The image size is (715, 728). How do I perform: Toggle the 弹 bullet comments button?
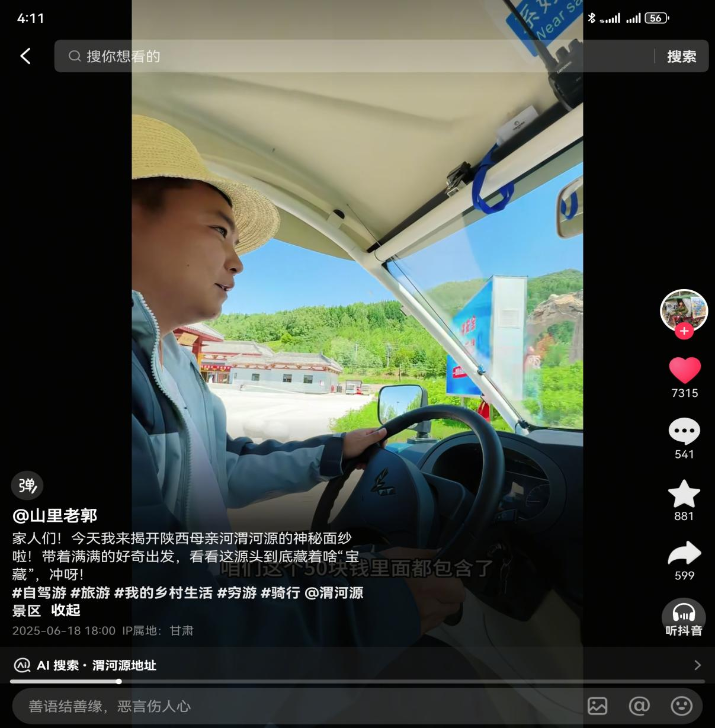point(27,486)
